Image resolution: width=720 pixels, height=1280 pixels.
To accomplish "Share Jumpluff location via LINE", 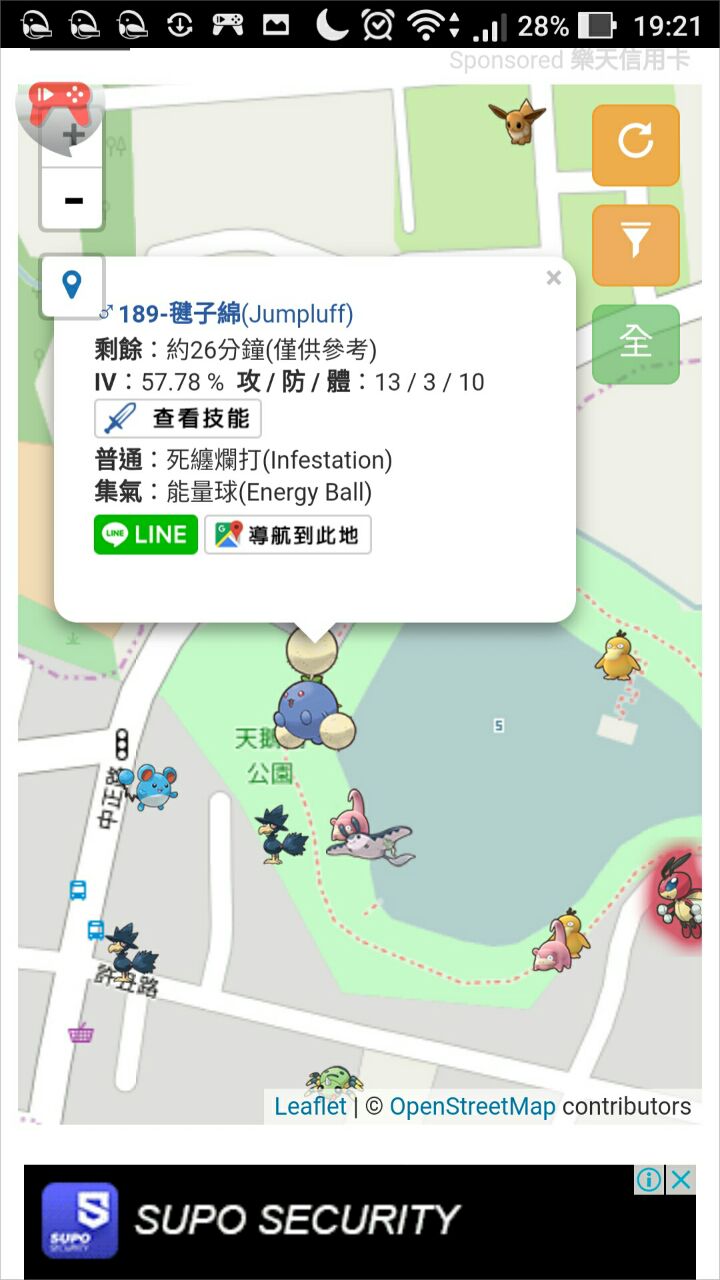I will (x=146, y=535).
